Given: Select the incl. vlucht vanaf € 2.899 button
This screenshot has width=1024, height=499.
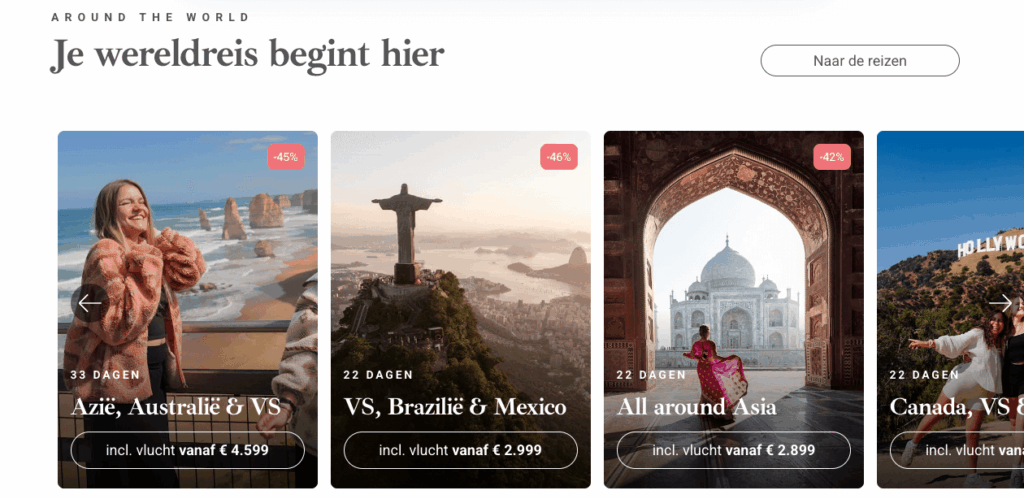Looking at the screenshot, I should tap(733, 450).
